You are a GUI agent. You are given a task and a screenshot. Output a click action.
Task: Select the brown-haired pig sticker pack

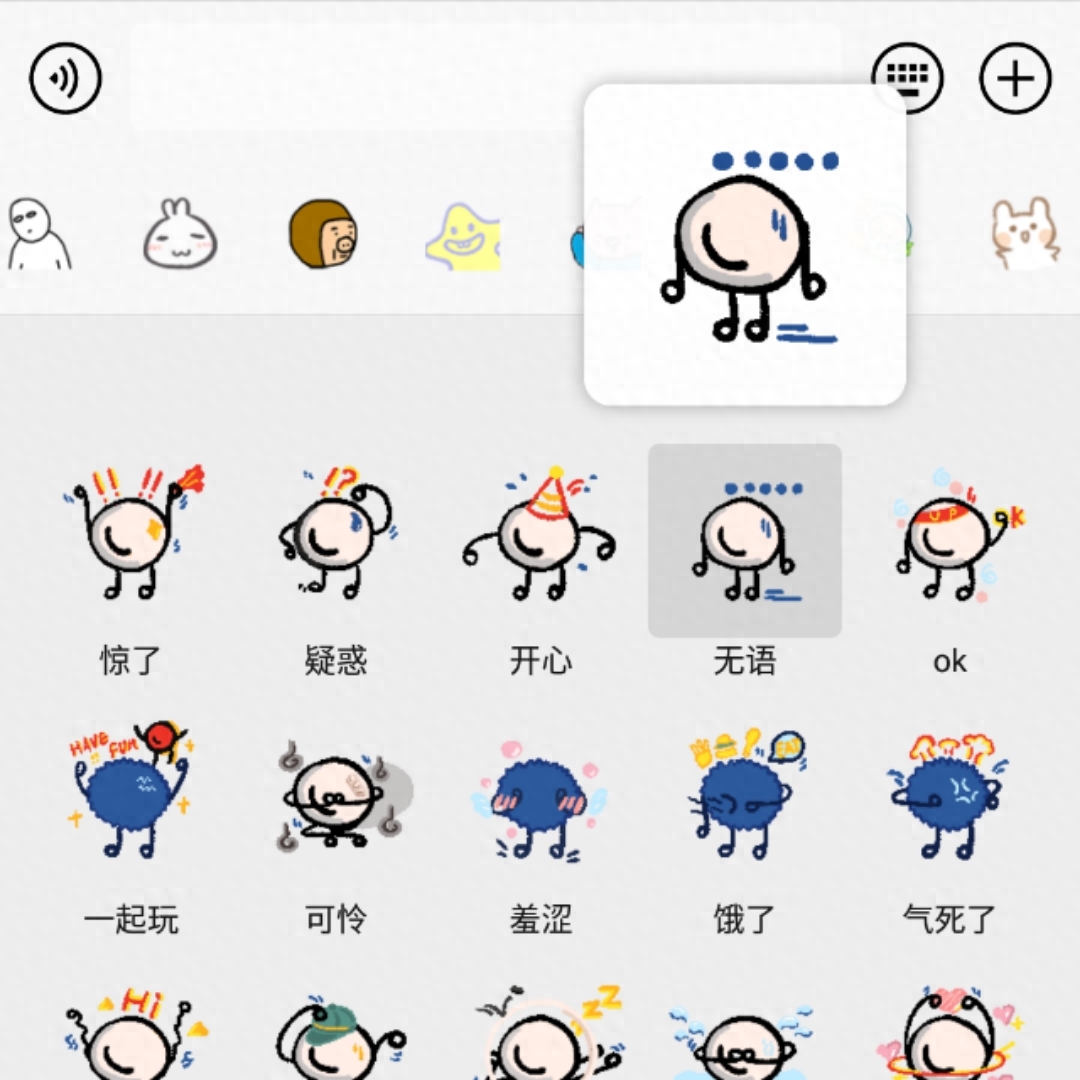coord(322,236)
